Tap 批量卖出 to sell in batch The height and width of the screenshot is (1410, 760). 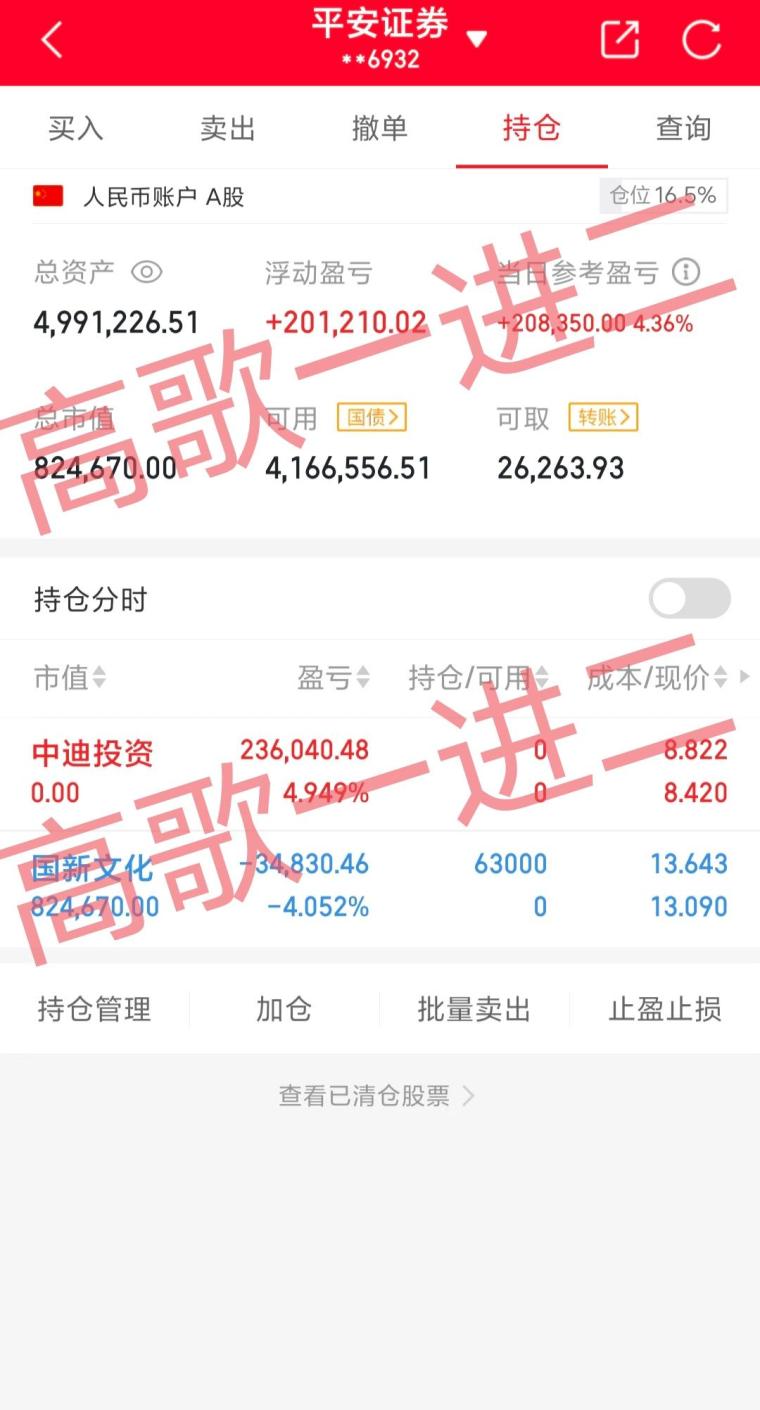point(474,1009)
